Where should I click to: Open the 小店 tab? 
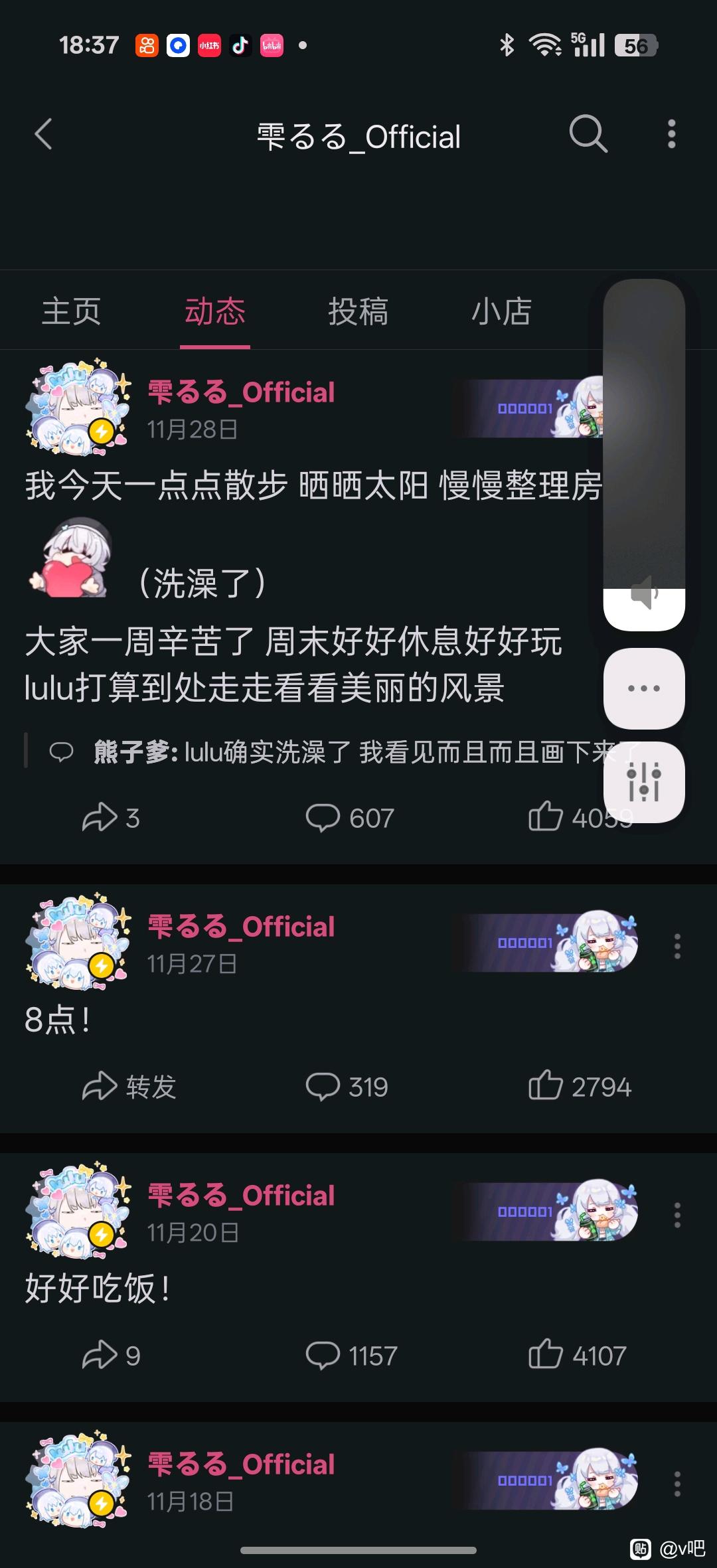pyautogui.click(x=501, y=311)
